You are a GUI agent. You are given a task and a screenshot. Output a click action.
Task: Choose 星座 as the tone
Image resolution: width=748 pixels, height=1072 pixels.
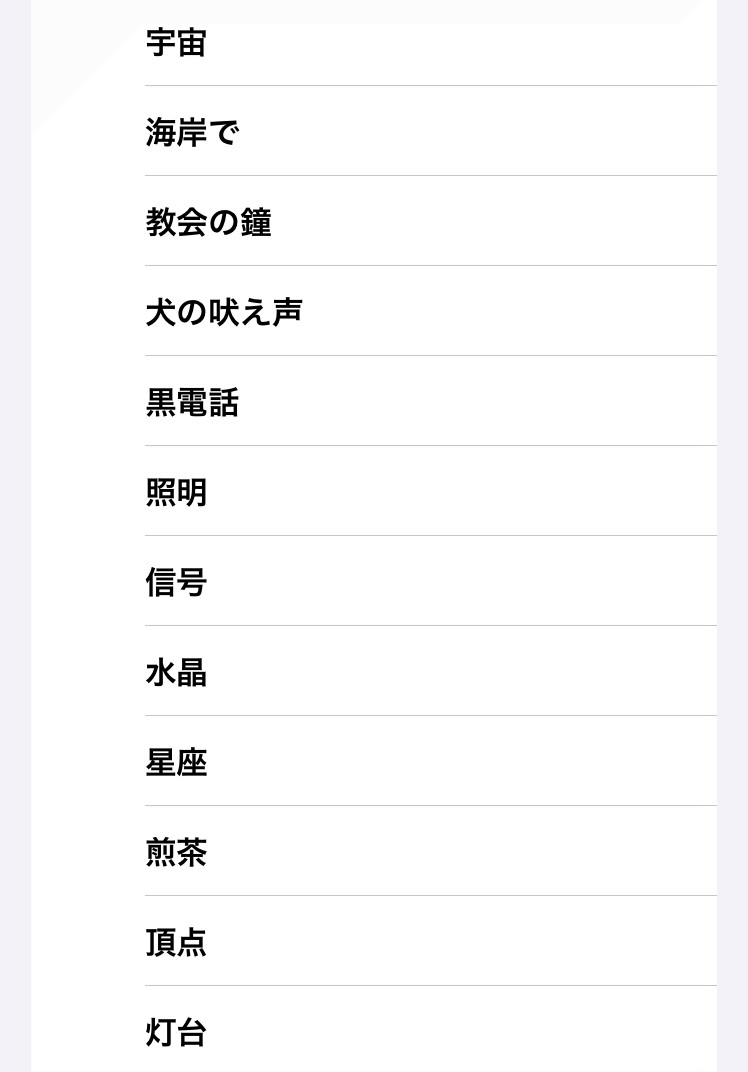pos(176,762)
